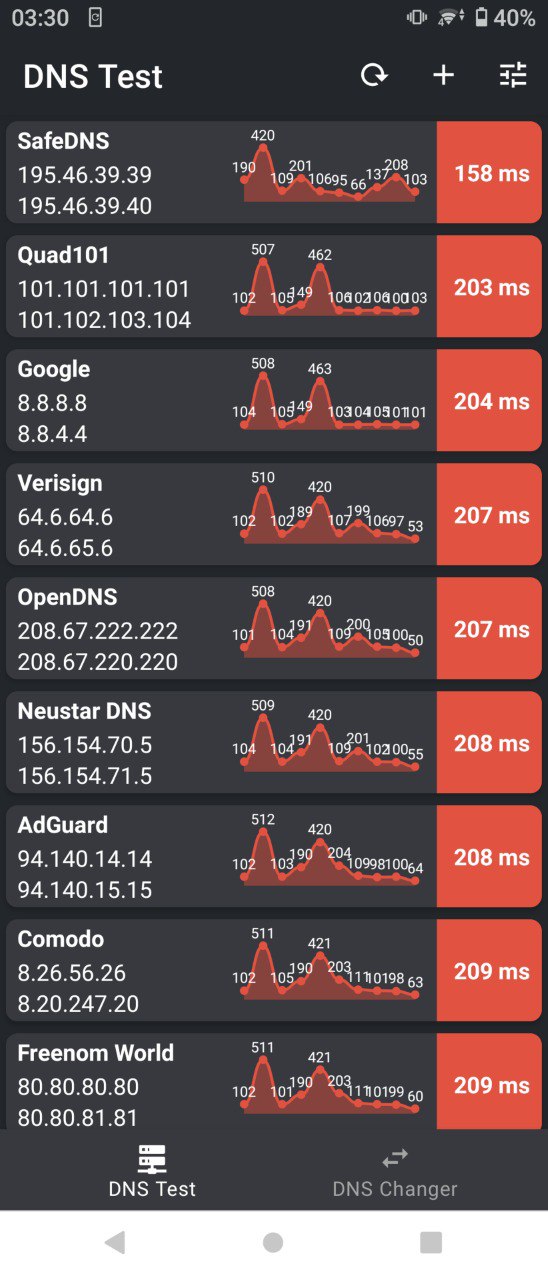Go back with the system back button
Screen dimensions: 548x1280
[x=115, y=1242]
